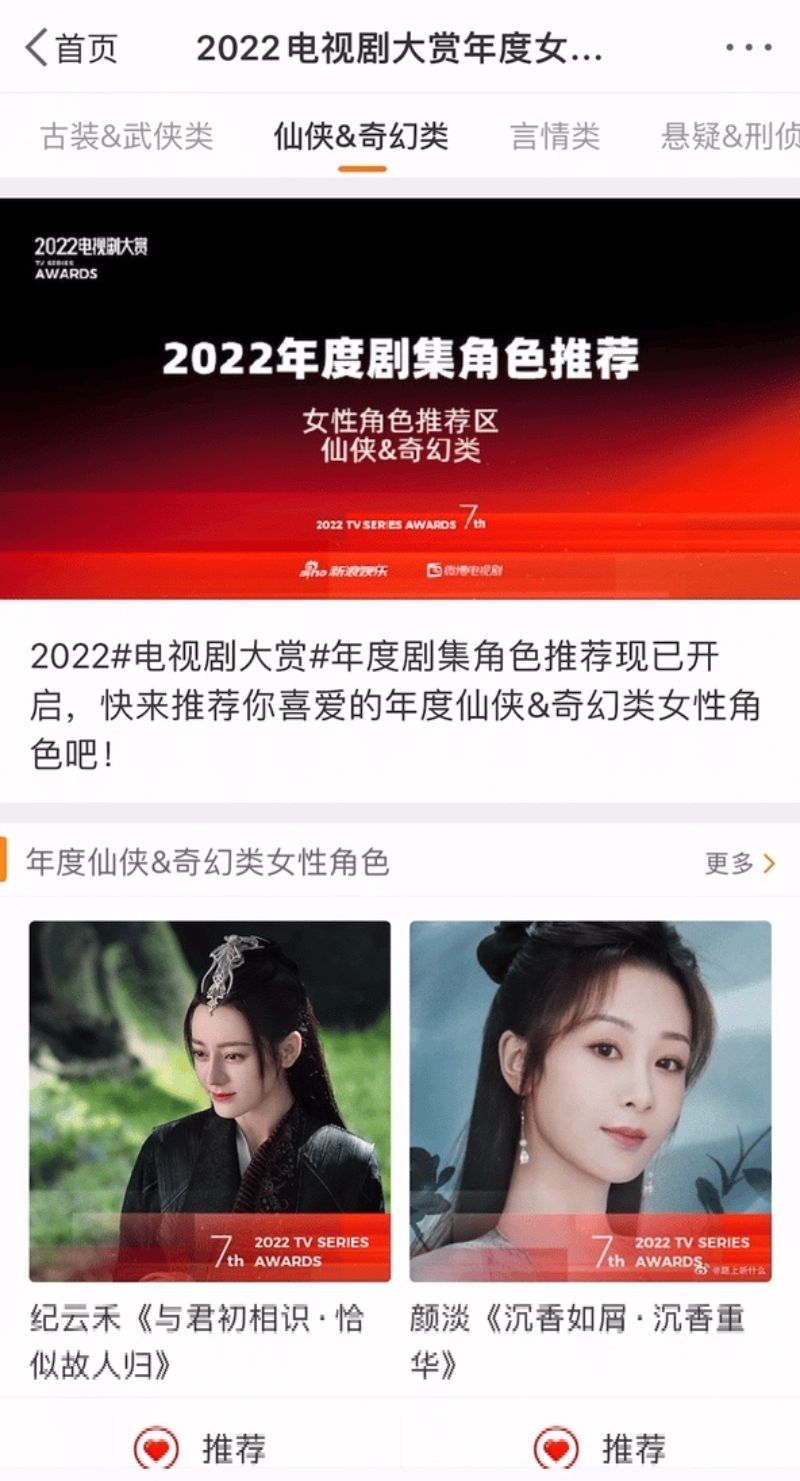Tap 更多 to see more female roles
Image resolution: width=800 pixels, height=1481 pixels.
(740, 863)
